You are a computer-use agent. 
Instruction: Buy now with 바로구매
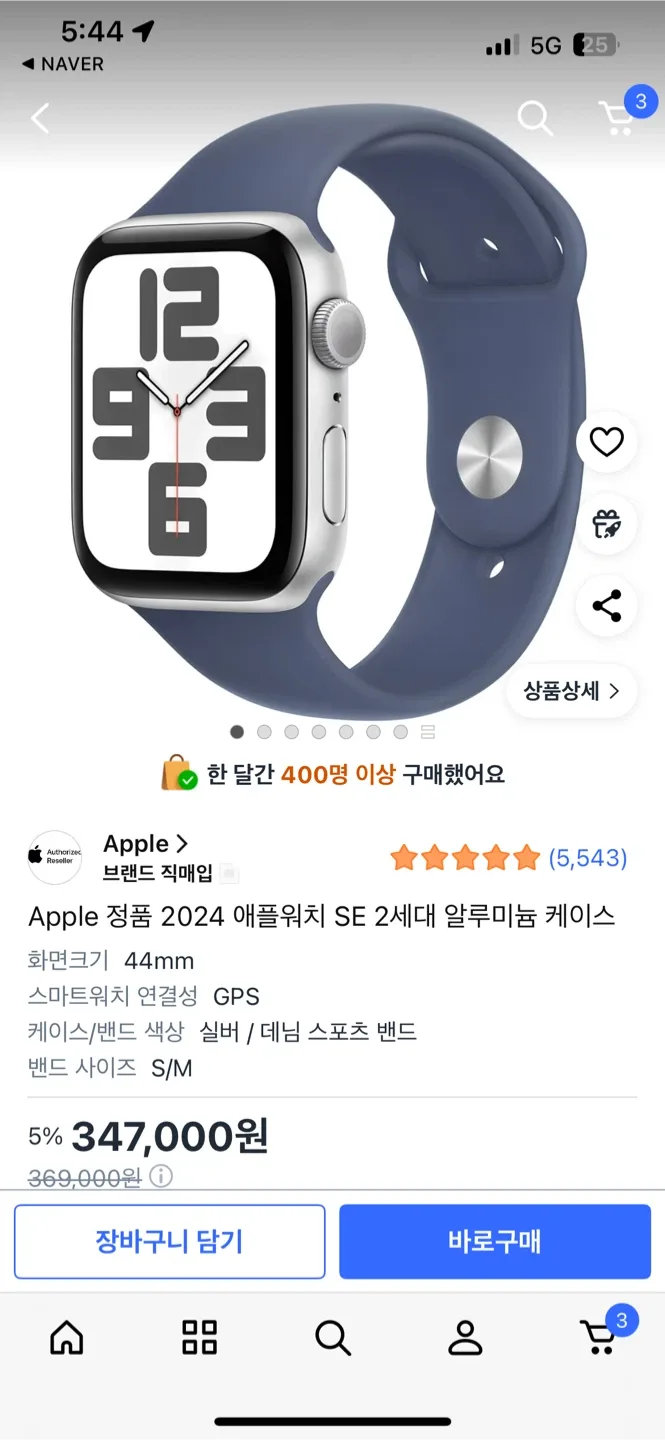pyautogui.click(x=495, y=1242)
